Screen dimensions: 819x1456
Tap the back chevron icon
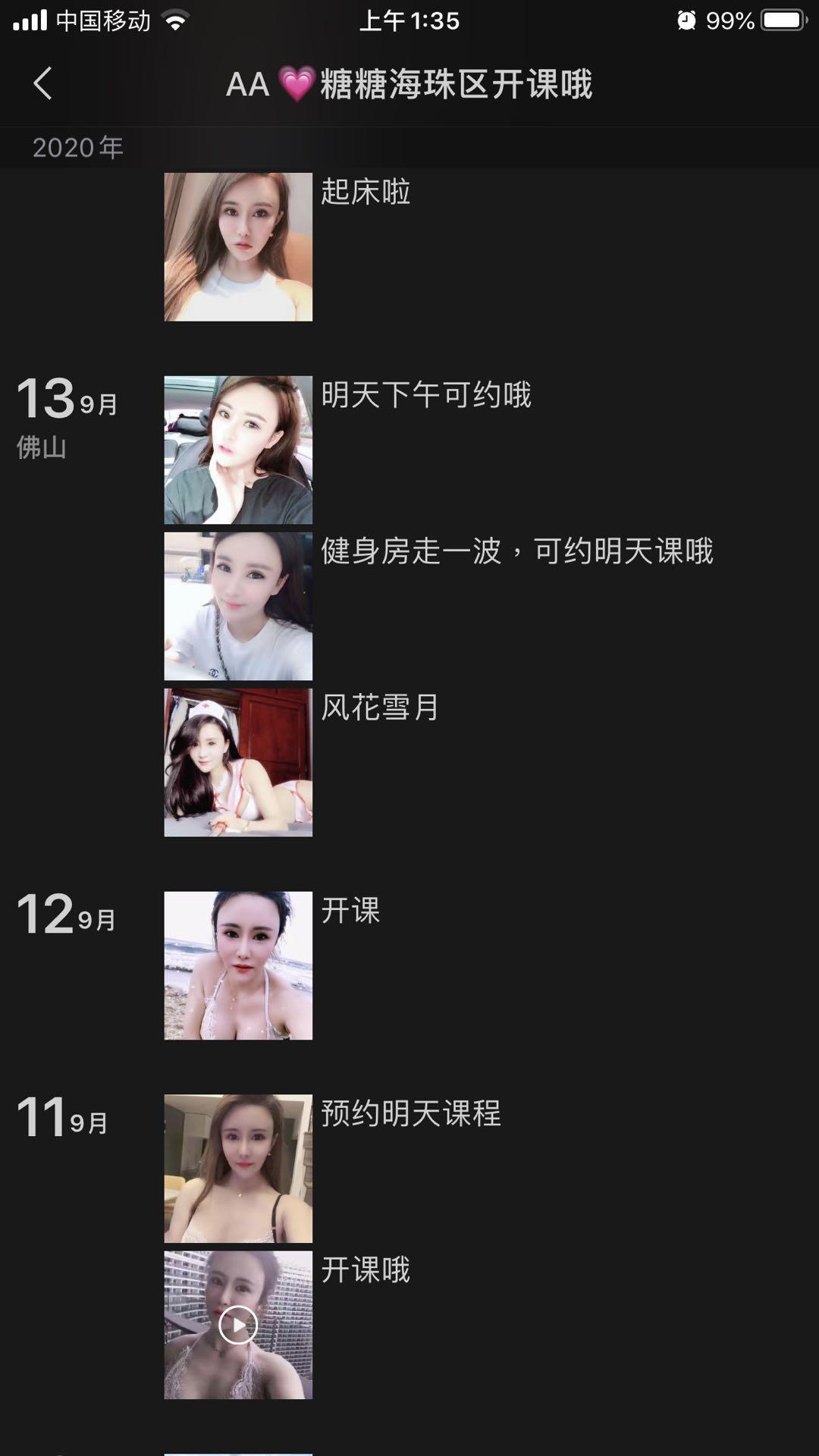[x=43, y=85]
